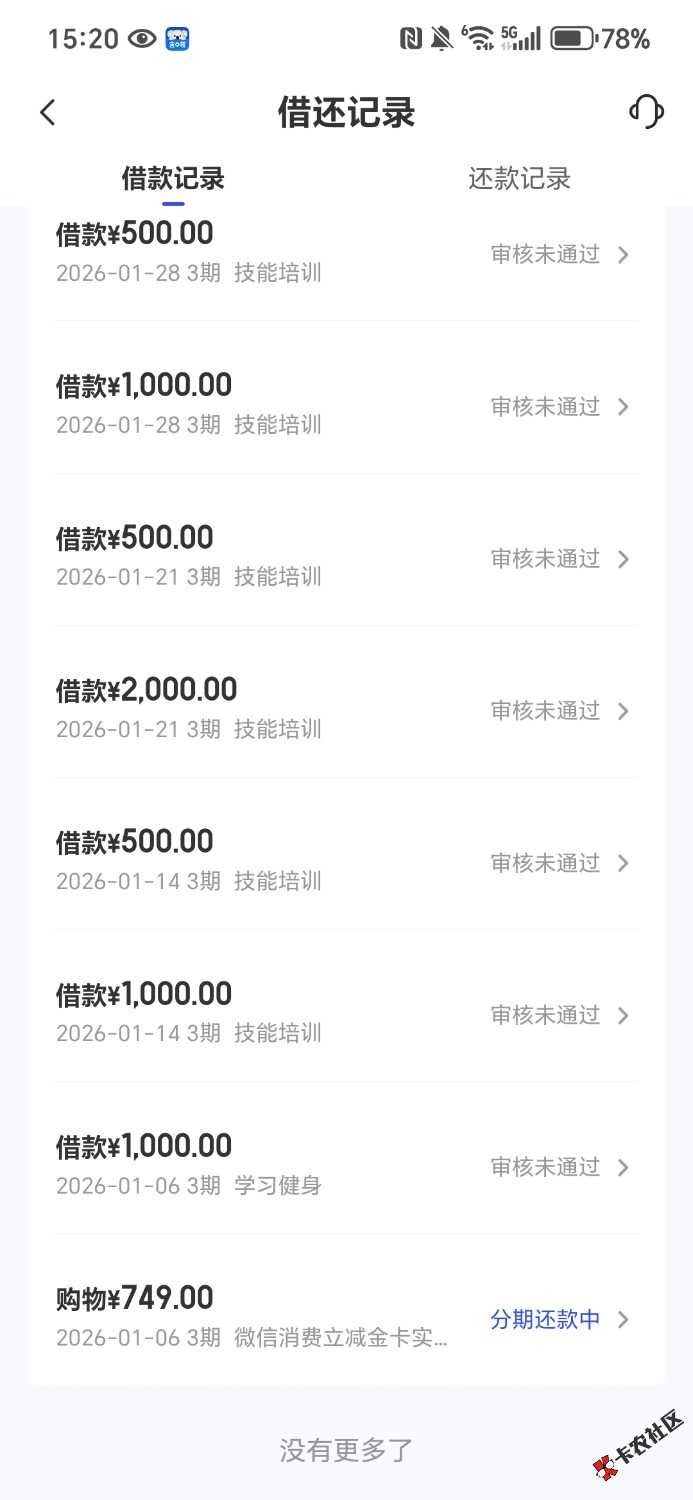Open the 购物¥749.00 分期还款中 record
The height and width of the screenshot is (1500, 693).
346,1317
